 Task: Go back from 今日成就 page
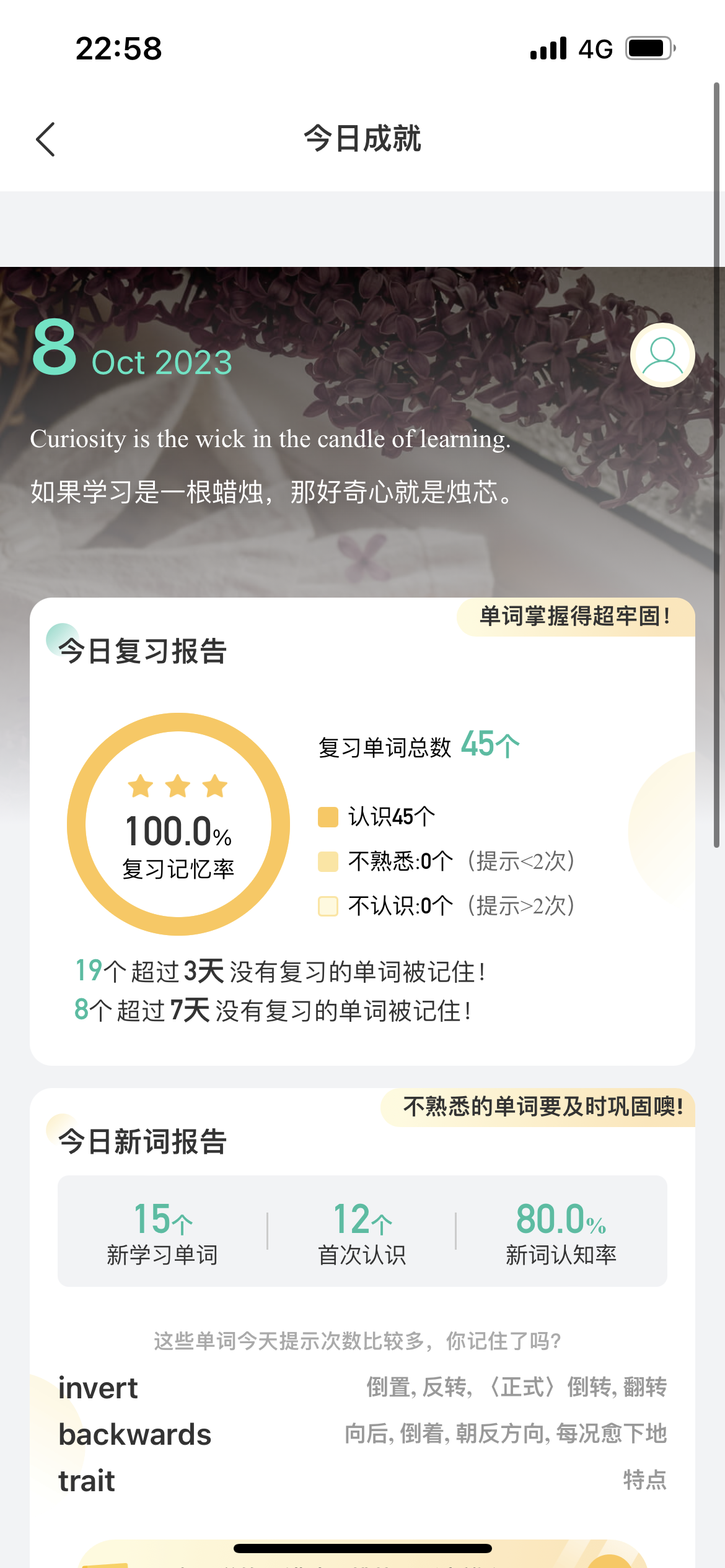[46, 139]
